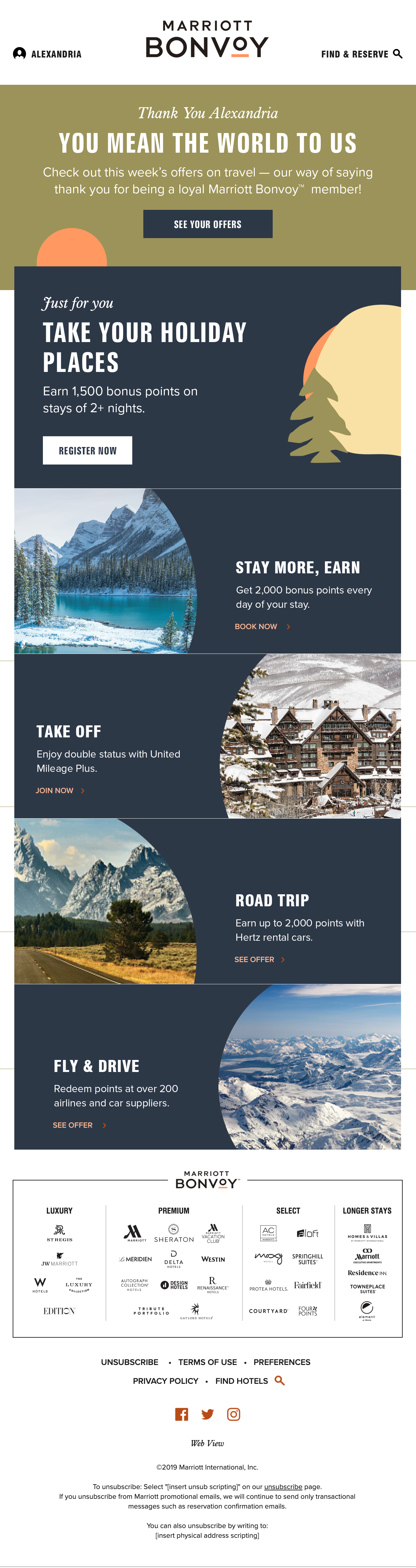Image resolution: width=416 pixels, height=1568 pixels.
Task: Open Marriott Instagram page
Action: coord(234,1414)
